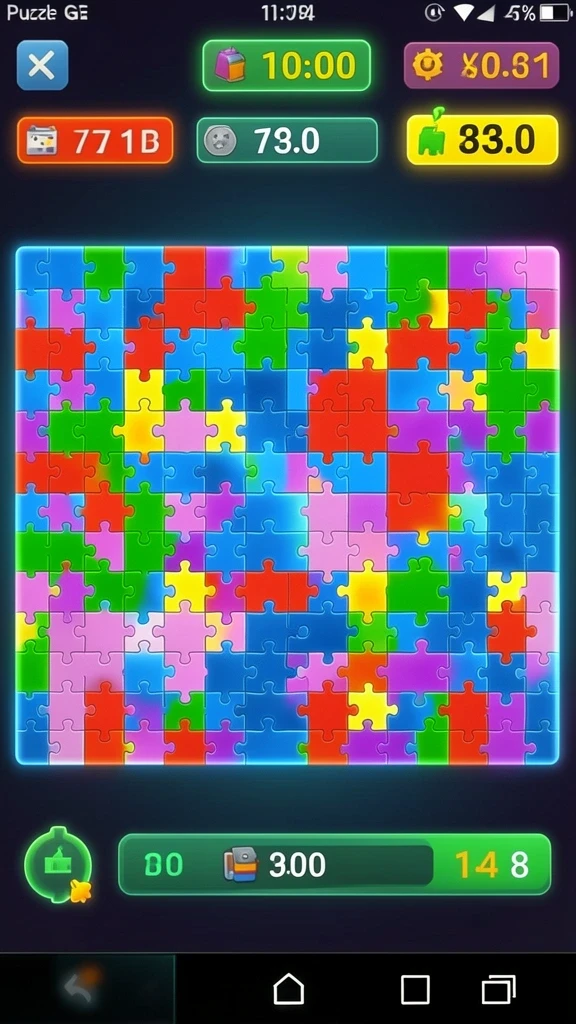
Task: Tap the green 3.00 bar
Action: click(x=334, y=865)
